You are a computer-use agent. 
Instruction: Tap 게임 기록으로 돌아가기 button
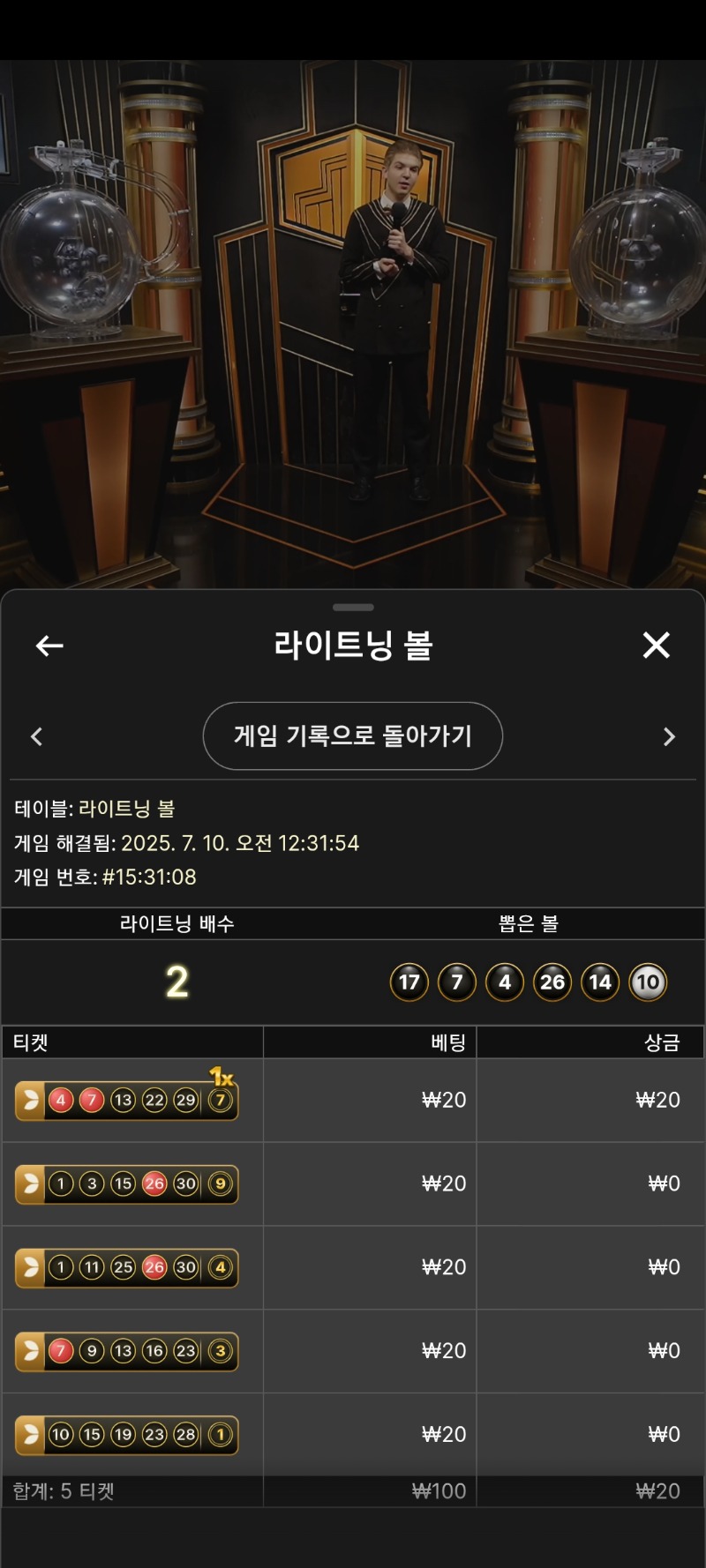click(353, 735)
